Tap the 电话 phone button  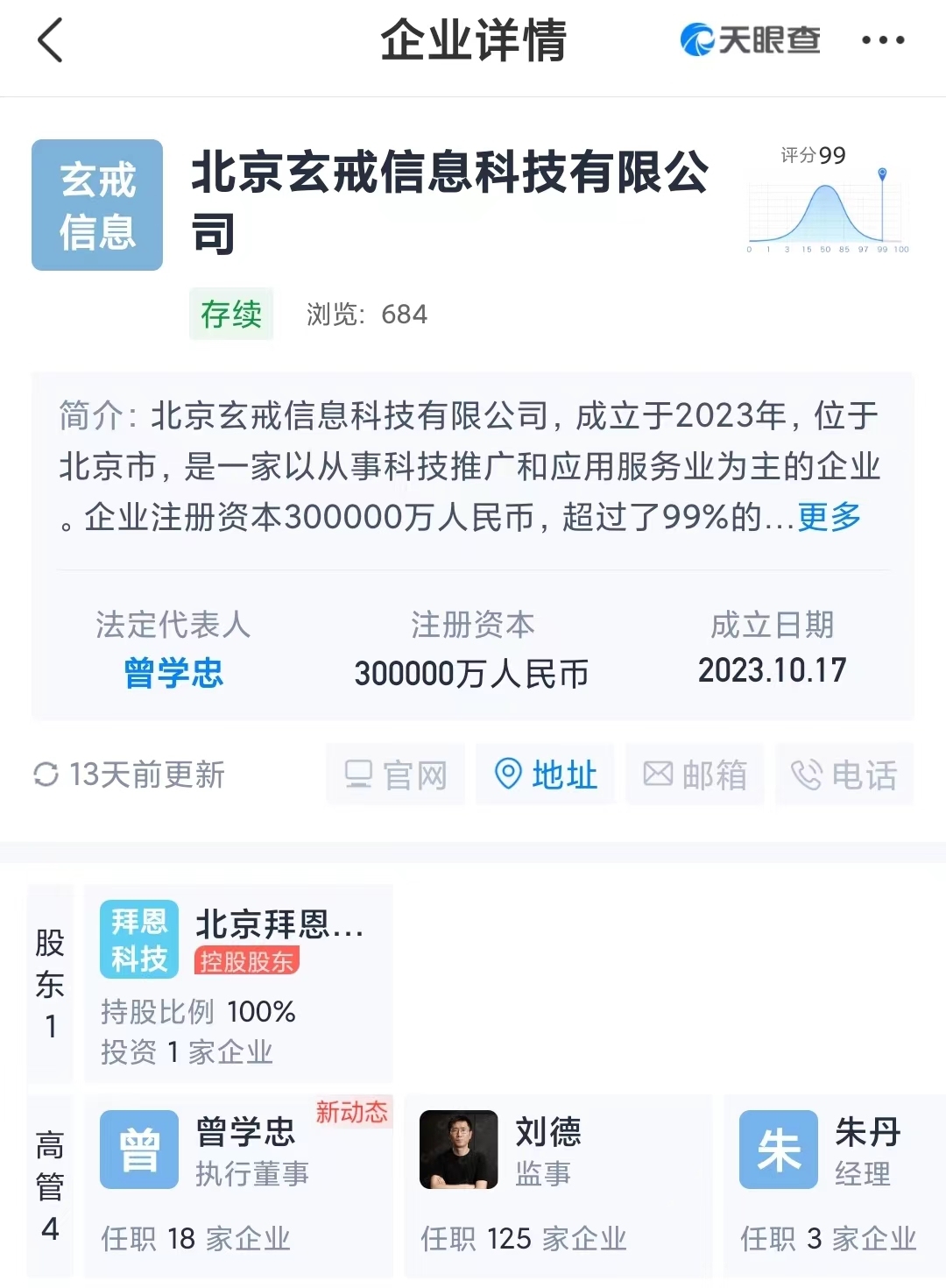844,775
